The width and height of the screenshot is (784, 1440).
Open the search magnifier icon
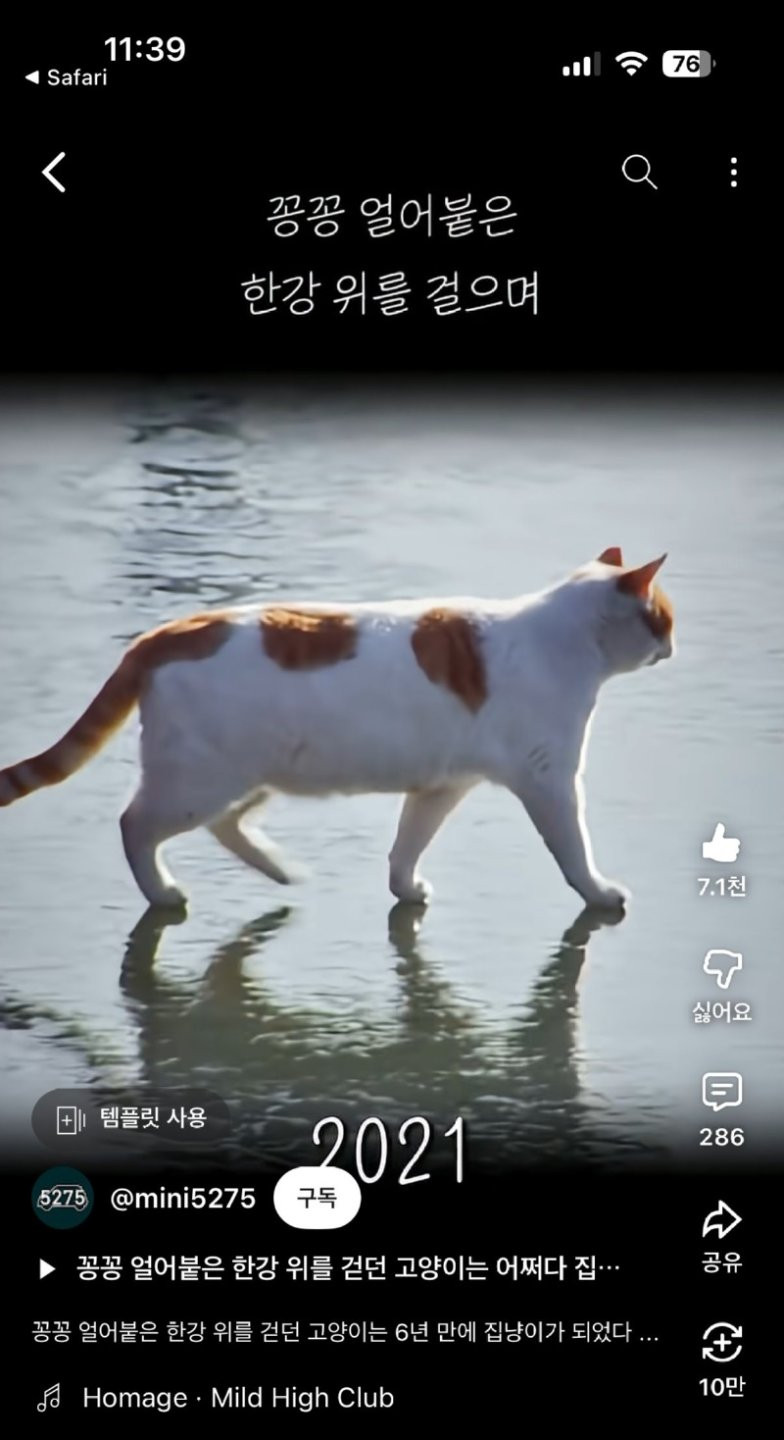pos(639,172)
